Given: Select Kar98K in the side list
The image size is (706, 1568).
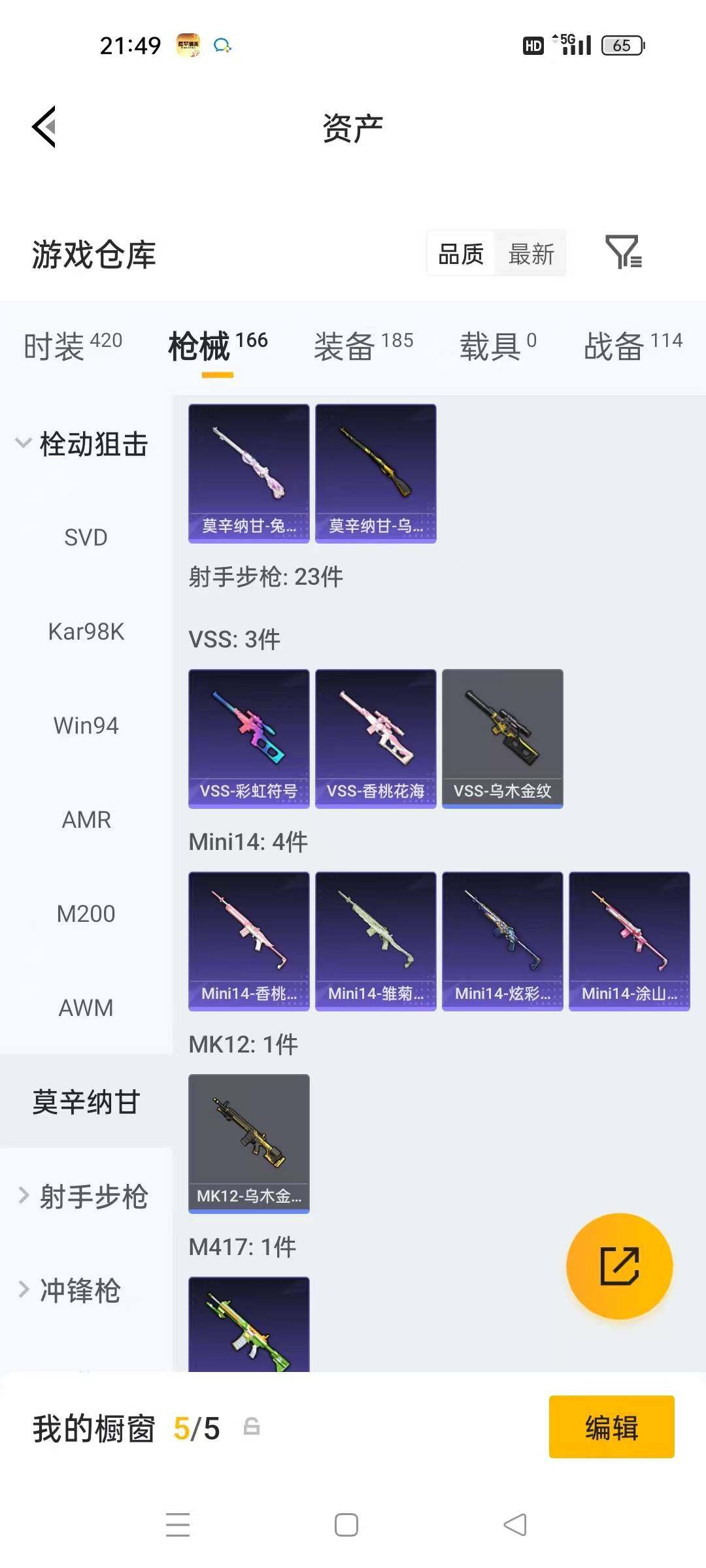Looking at the screenshot, I should [x=86, y=632].
